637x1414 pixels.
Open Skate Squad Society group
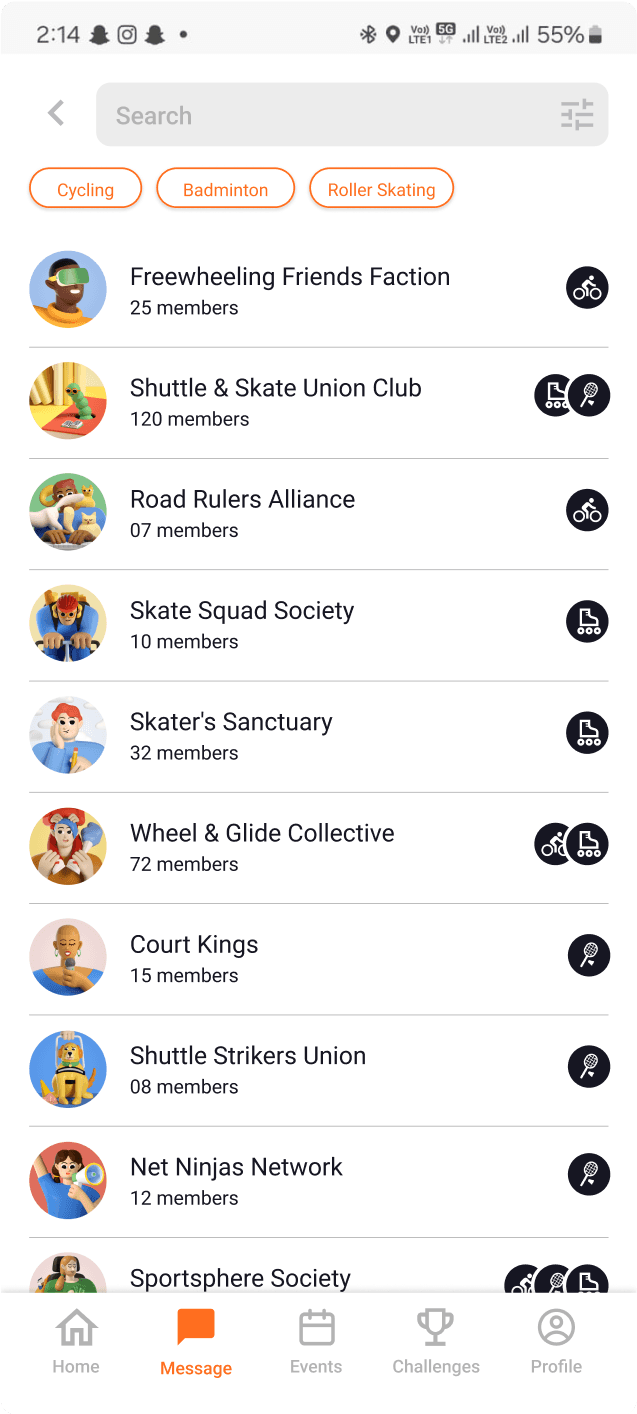click(x=242, y=623)
